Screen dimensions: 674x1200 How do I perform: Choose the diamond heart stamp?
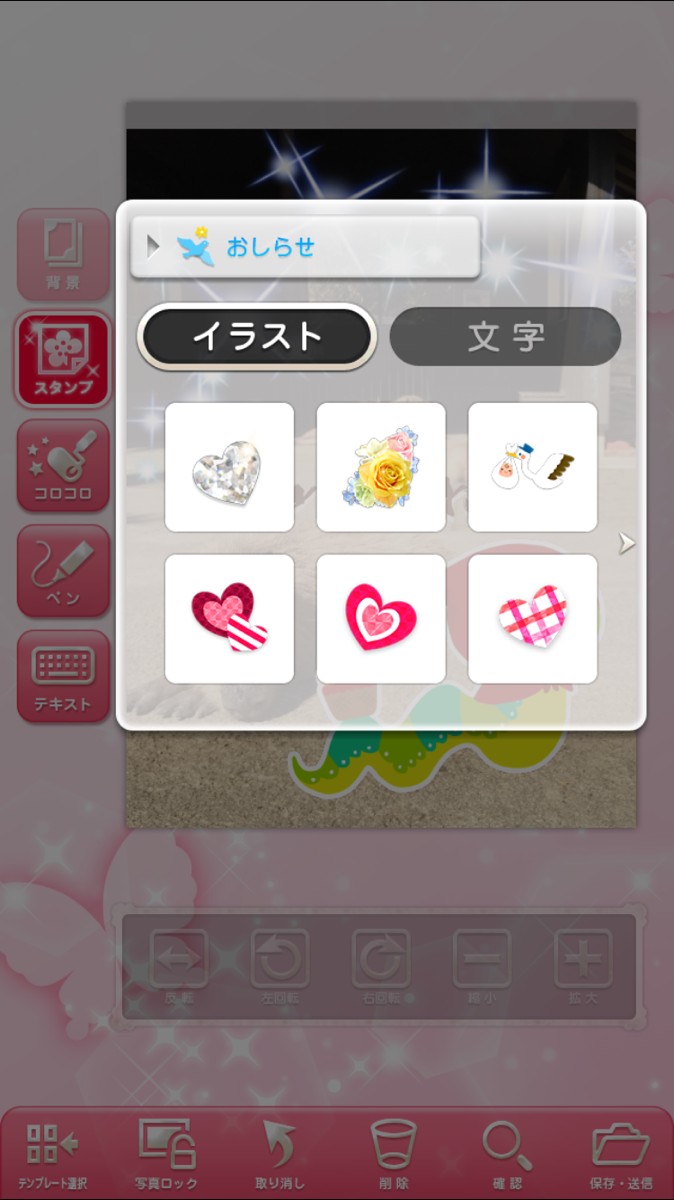229,467
